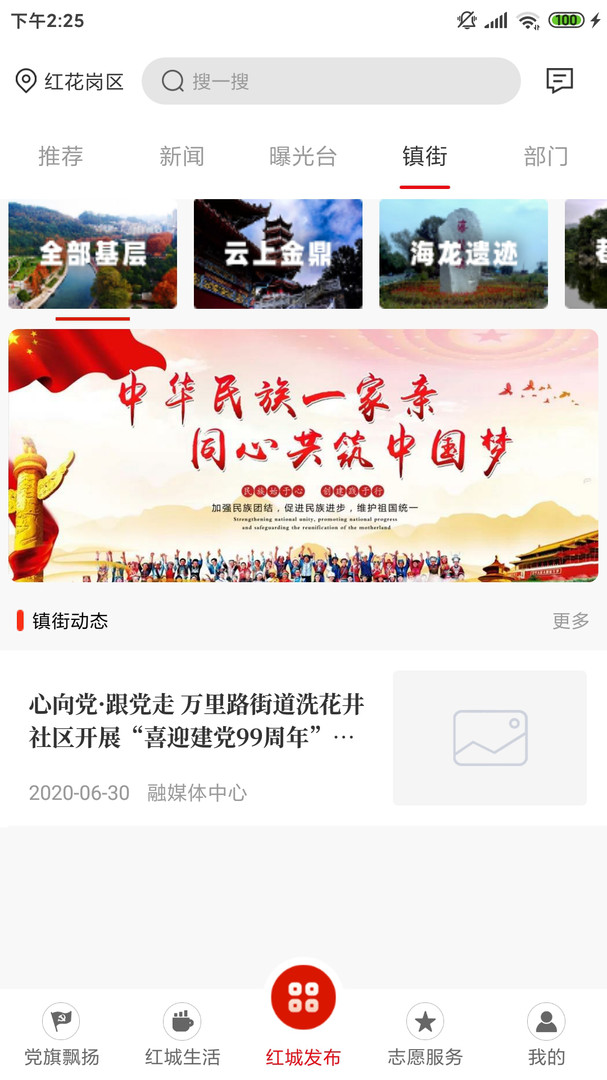Open the 心向党·跟党走 news article
This screenshot has height=1080, width=607.
(x=303, y=738)
